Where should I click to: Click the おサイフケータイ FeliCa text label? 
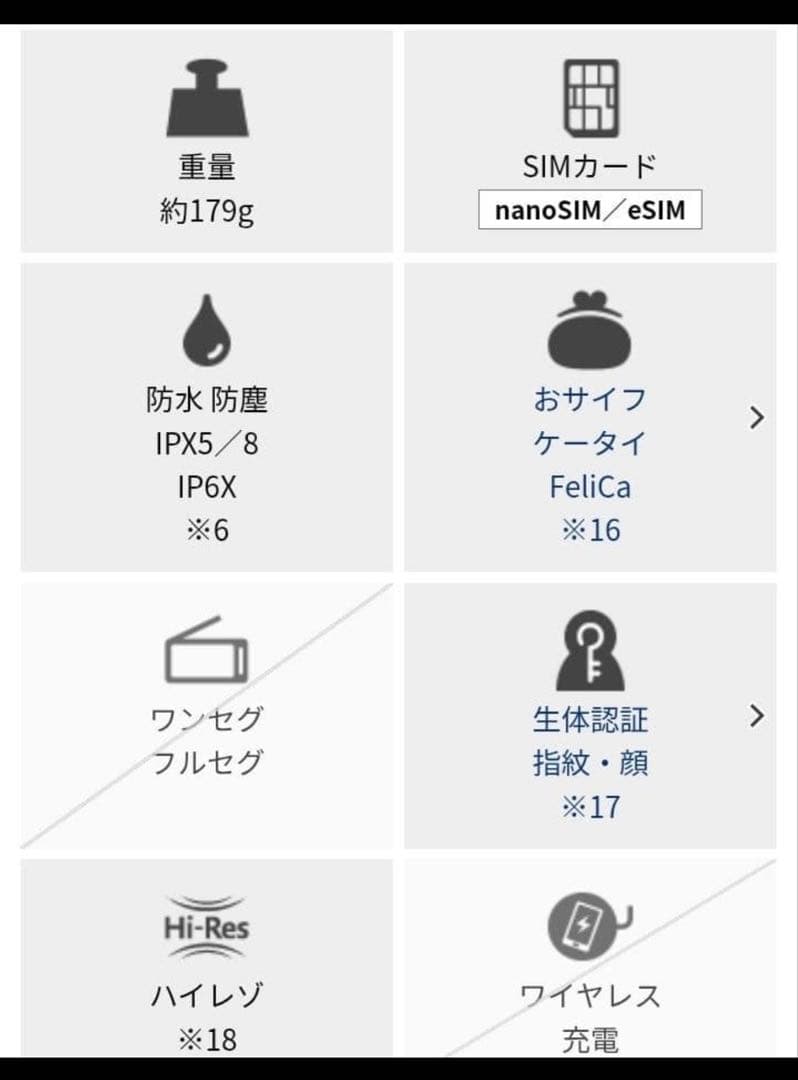(x=590, y=443)
